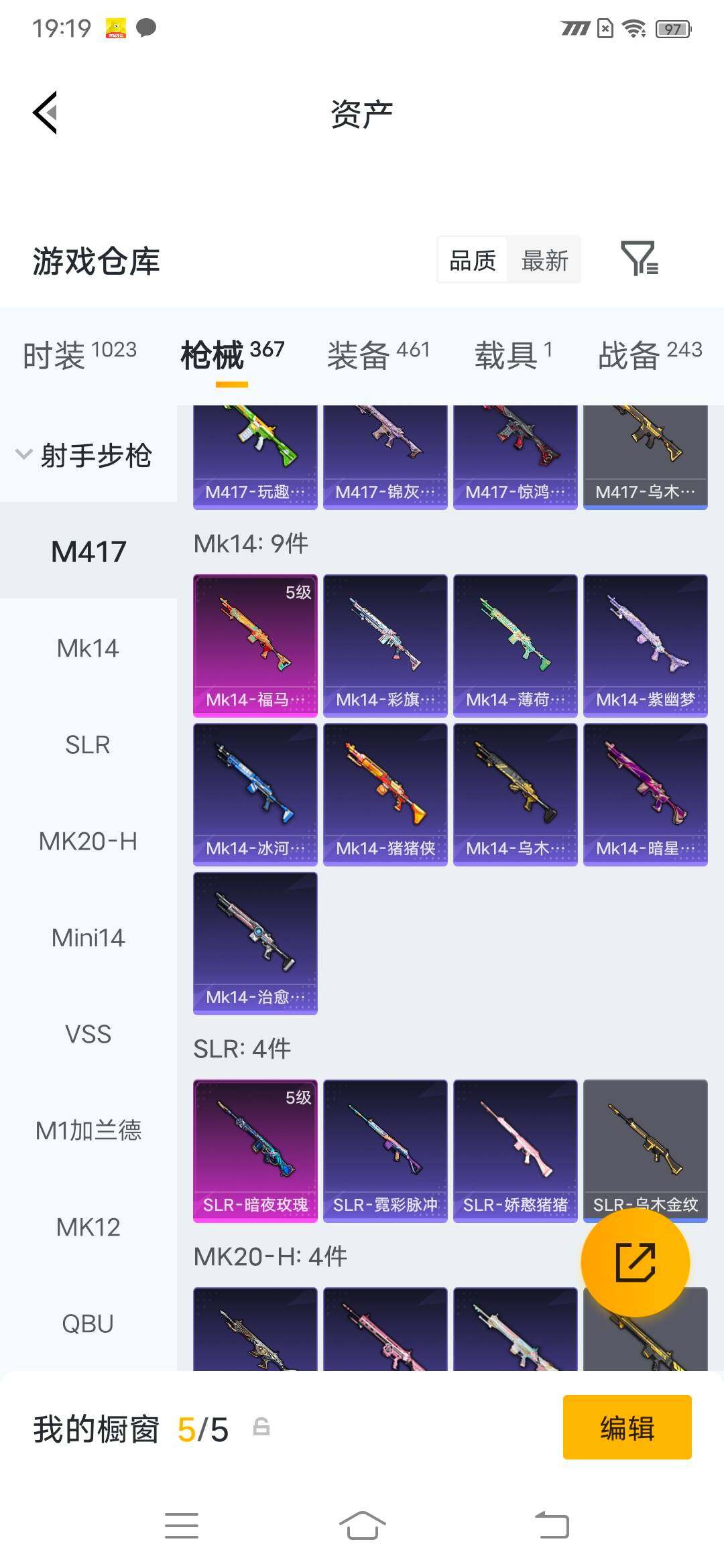The height and width of the screenshot is (1568, 724).
Task: Select Mk14 in the side list
Action: tap(88, 648)
